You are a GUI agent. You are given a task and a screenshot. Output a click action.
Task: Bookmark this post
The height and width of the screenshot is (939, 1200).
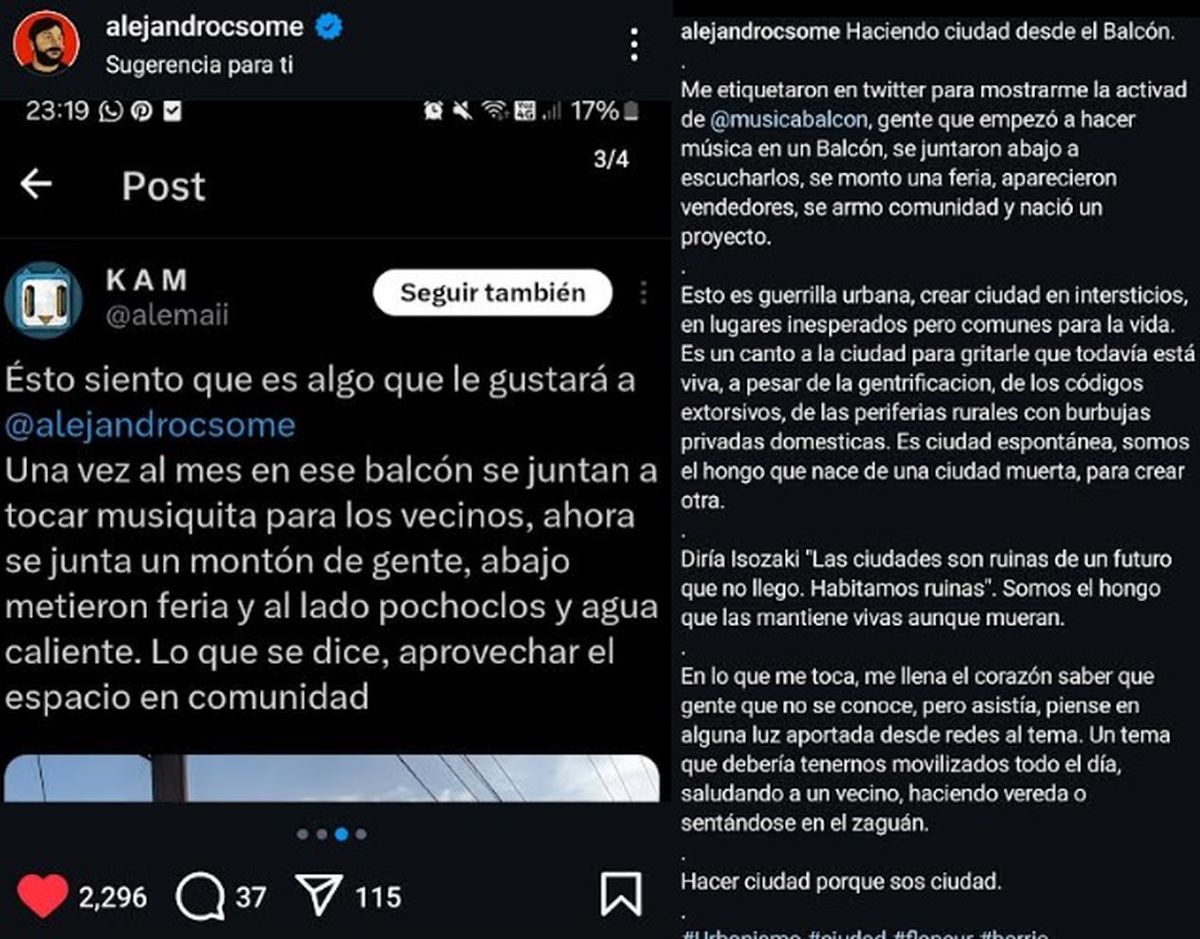point(620,895)
